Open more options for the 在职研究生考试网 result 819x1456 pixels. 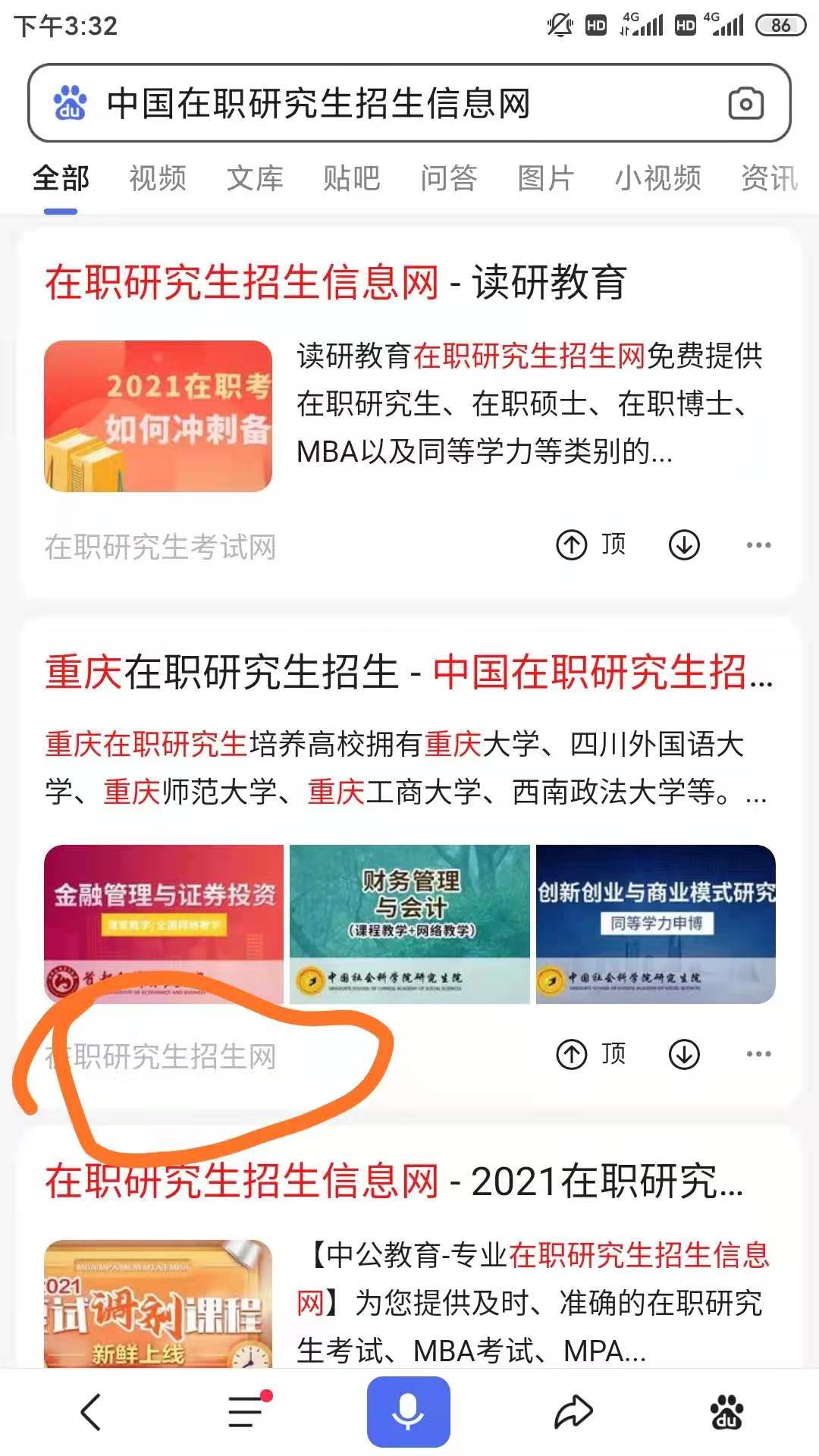[x=758, y=544]
